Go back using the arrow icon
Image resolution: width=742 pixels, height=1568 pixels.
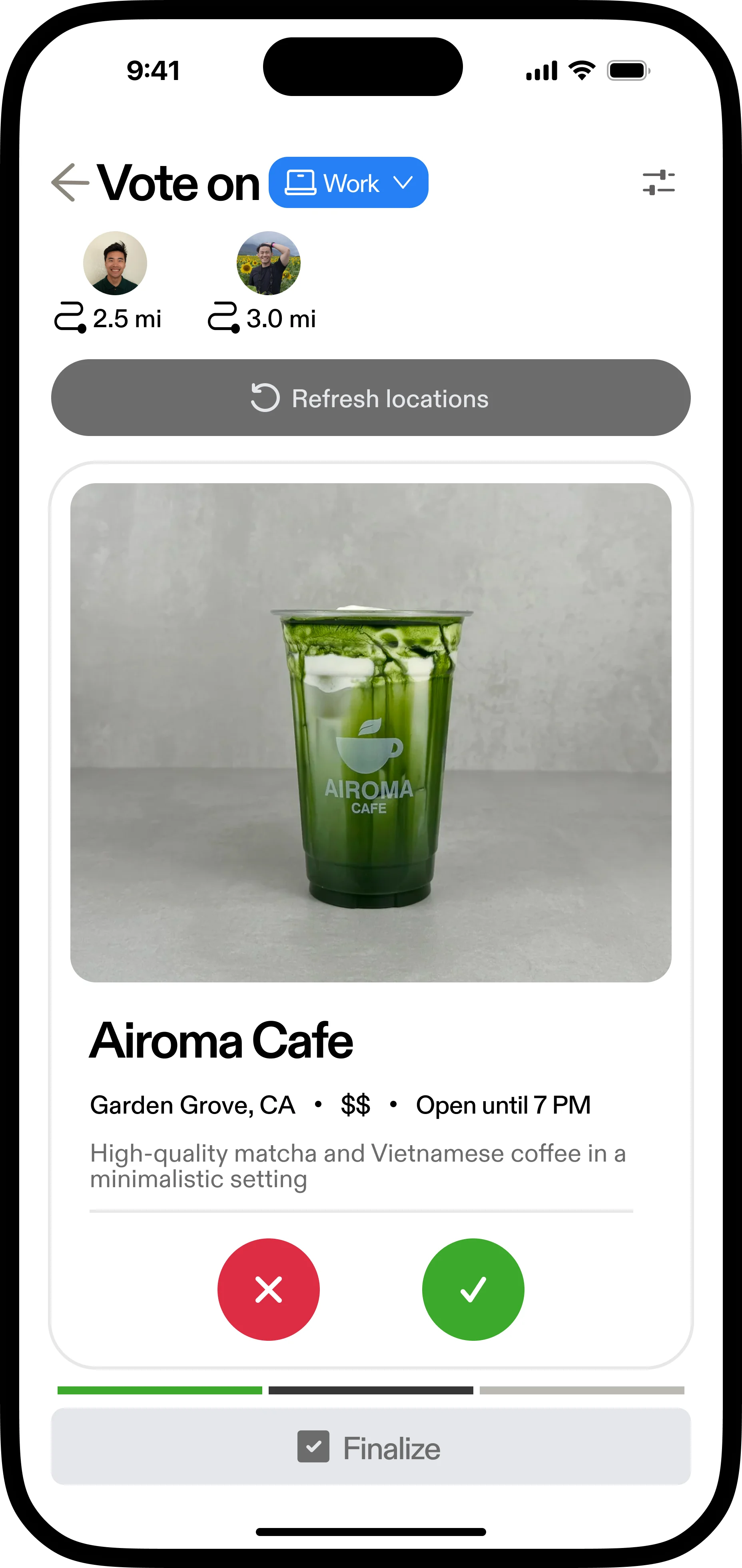pos(70,182)
